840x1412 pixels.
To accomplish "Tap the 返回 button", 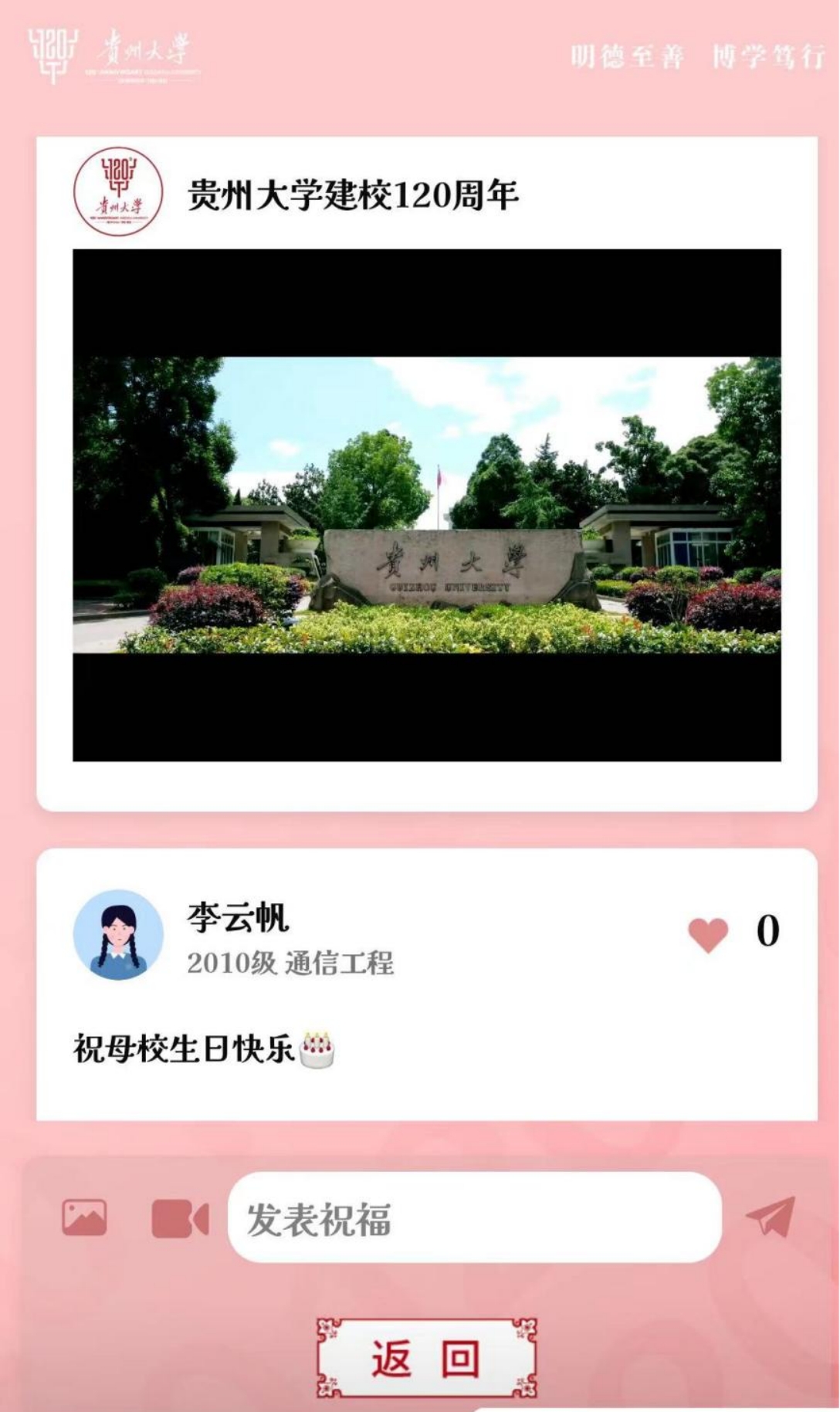I will coord(426,1358).
